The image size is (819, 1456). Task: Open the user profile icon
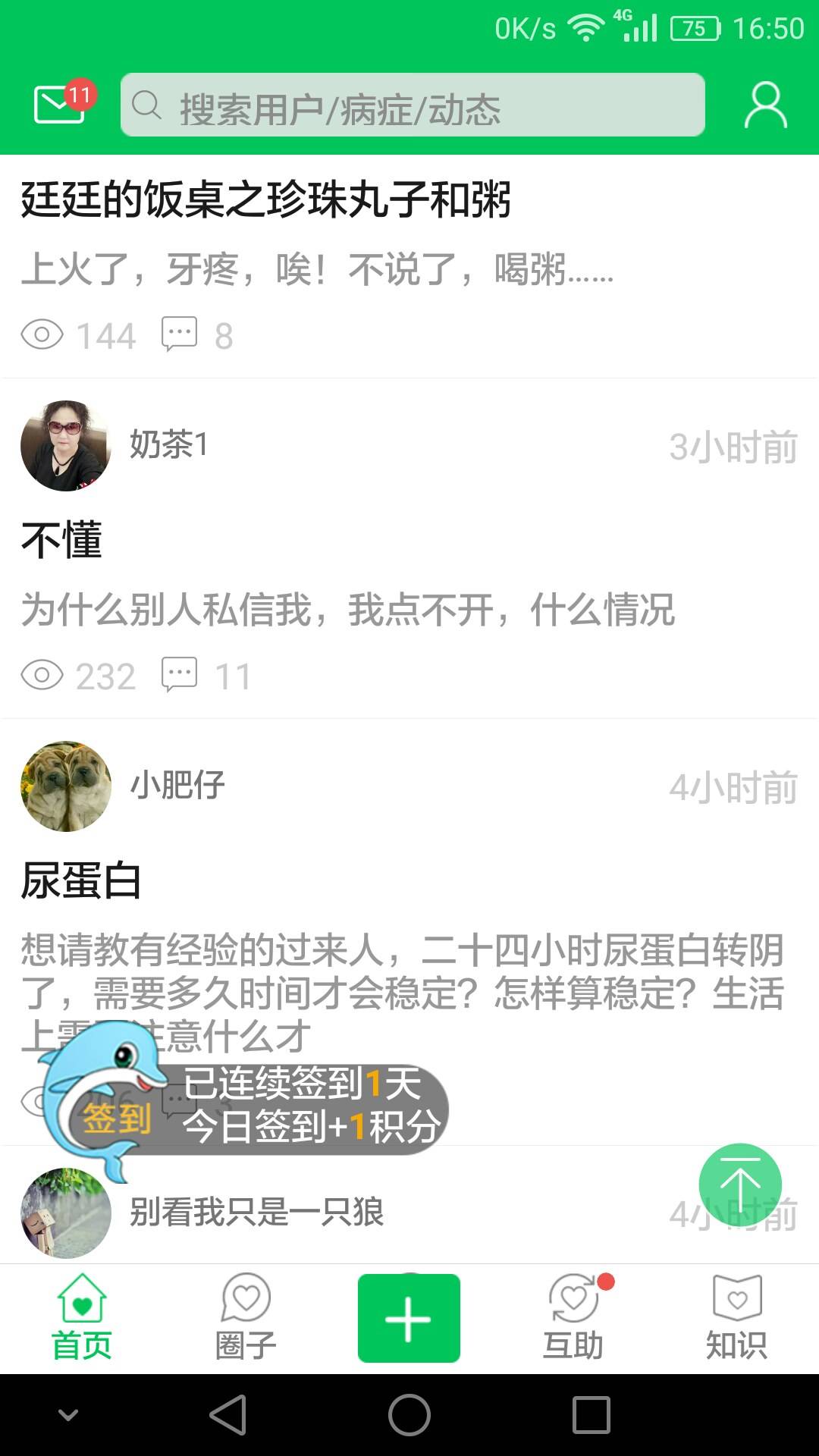[765, 105]
